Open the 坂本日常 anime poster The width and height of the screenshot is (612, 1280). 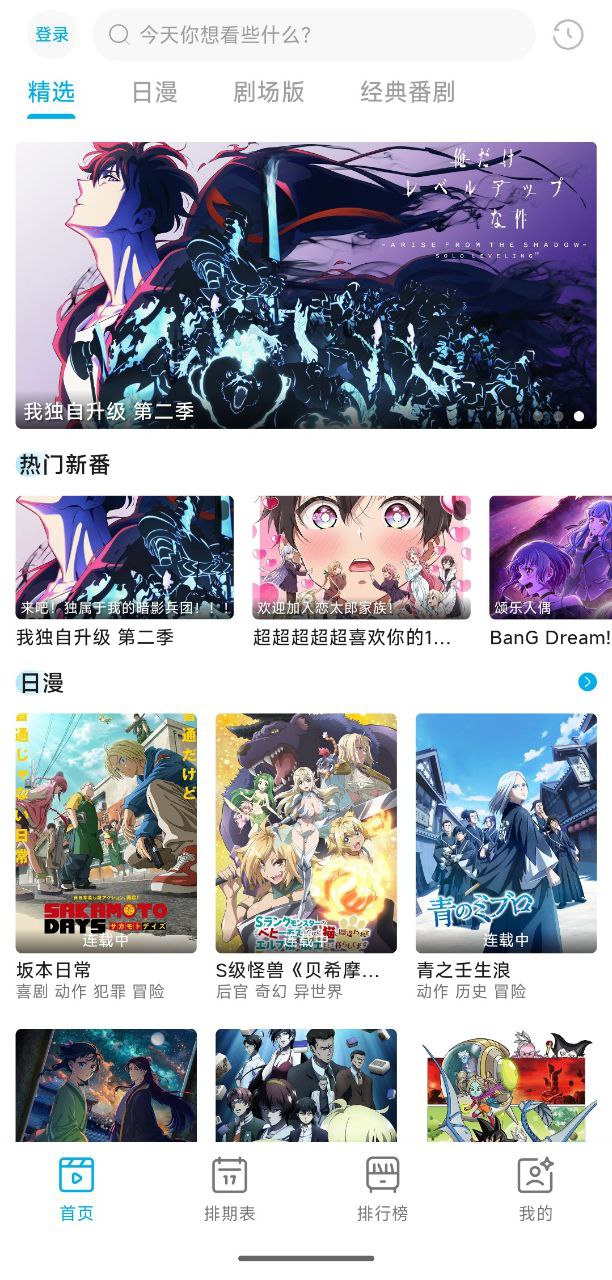pyautogui.click(x=106, y=832)
